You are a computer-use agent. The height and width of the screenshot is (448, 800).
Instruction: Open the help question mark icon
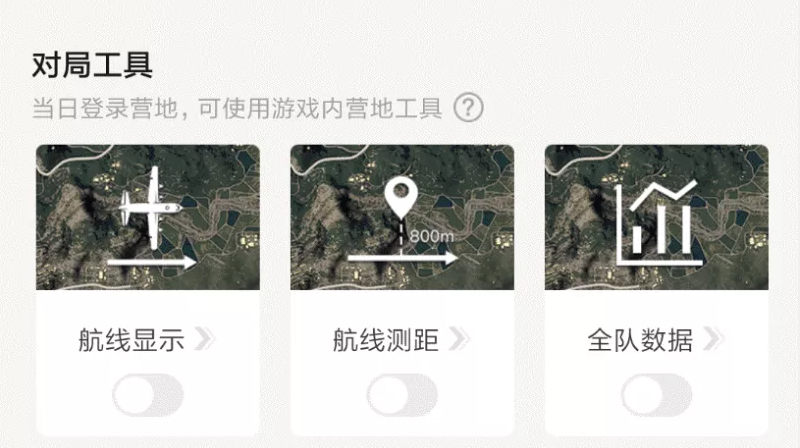click(468, 107)
